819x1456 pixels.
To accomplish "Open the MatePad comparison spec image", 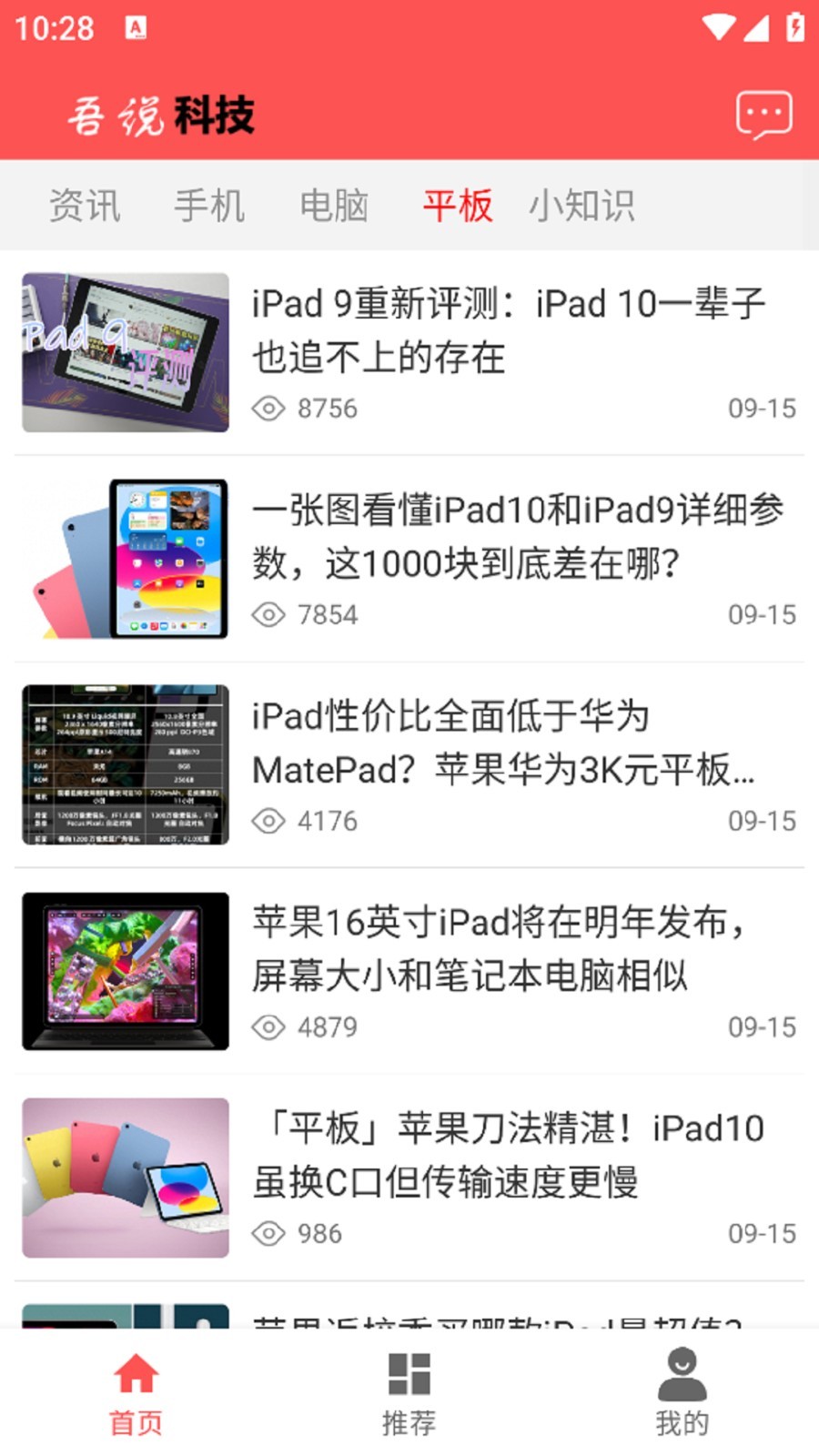I will coord(124,764).
